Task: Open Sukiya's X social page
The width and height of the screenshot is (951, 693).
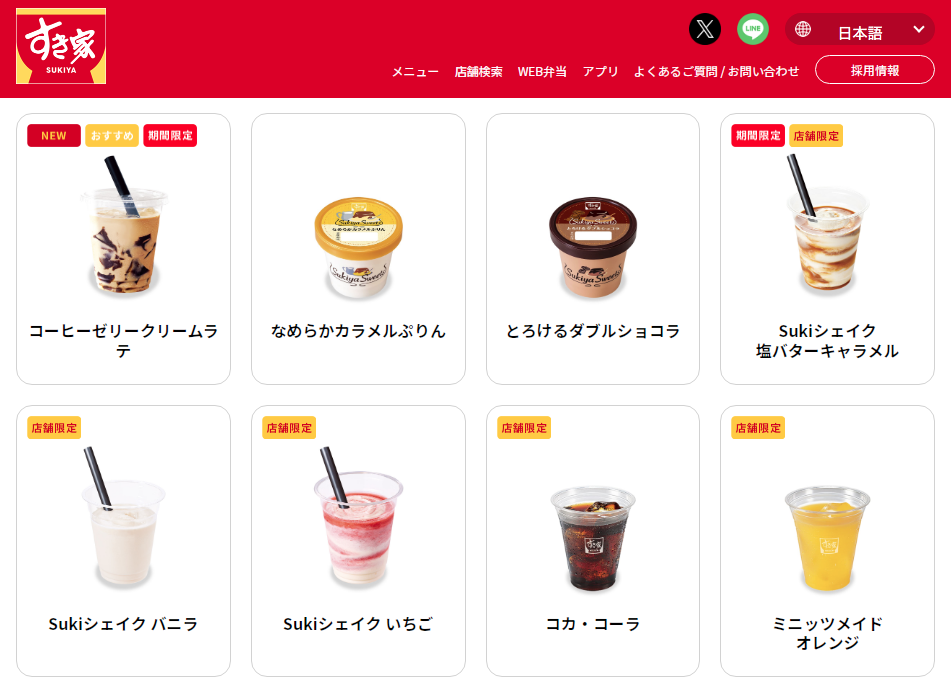Action: [x=705, y=29]
